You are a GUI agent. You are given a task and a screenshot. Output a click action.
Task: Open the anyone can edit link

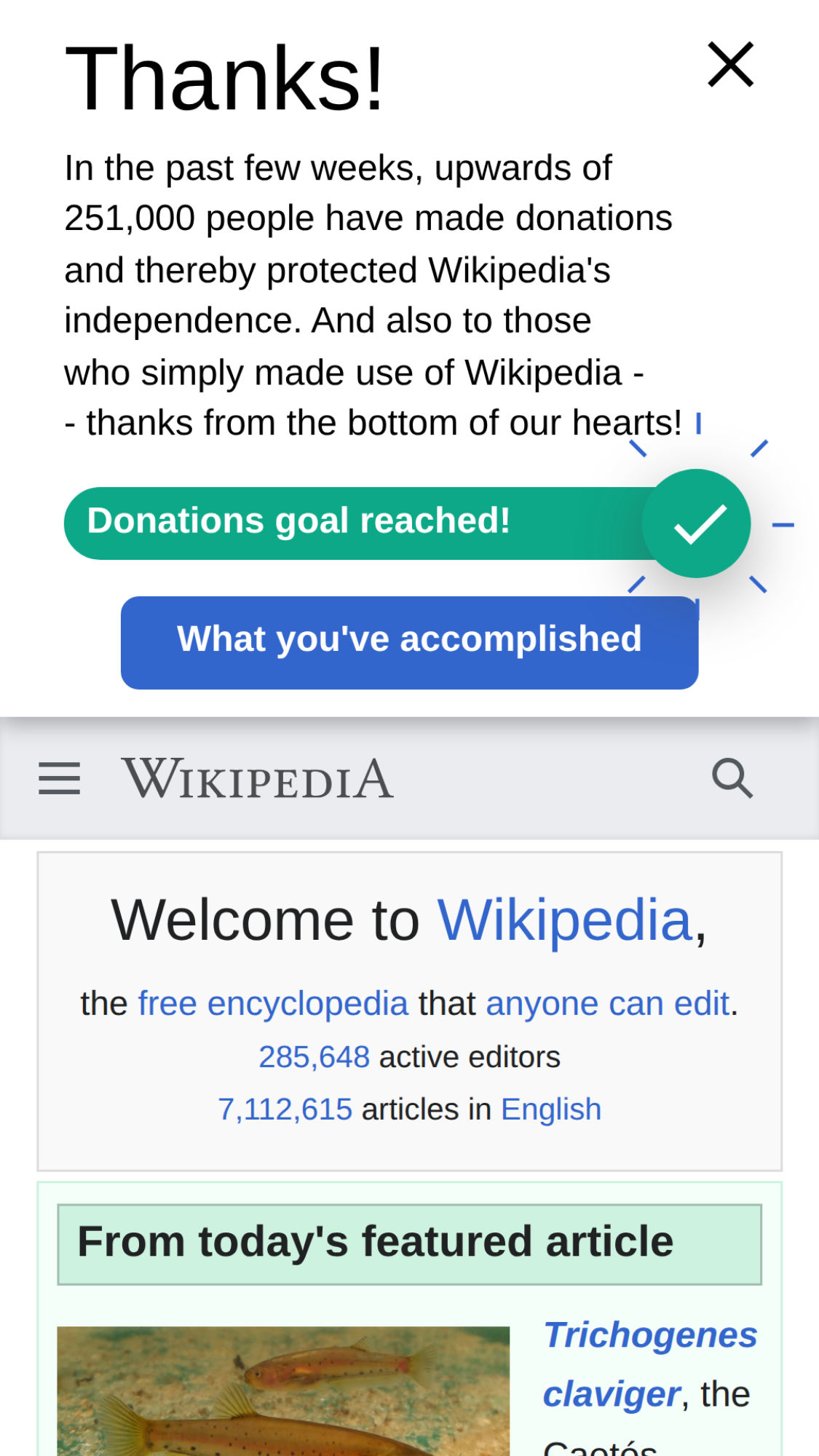click(x=608, y=1004)
